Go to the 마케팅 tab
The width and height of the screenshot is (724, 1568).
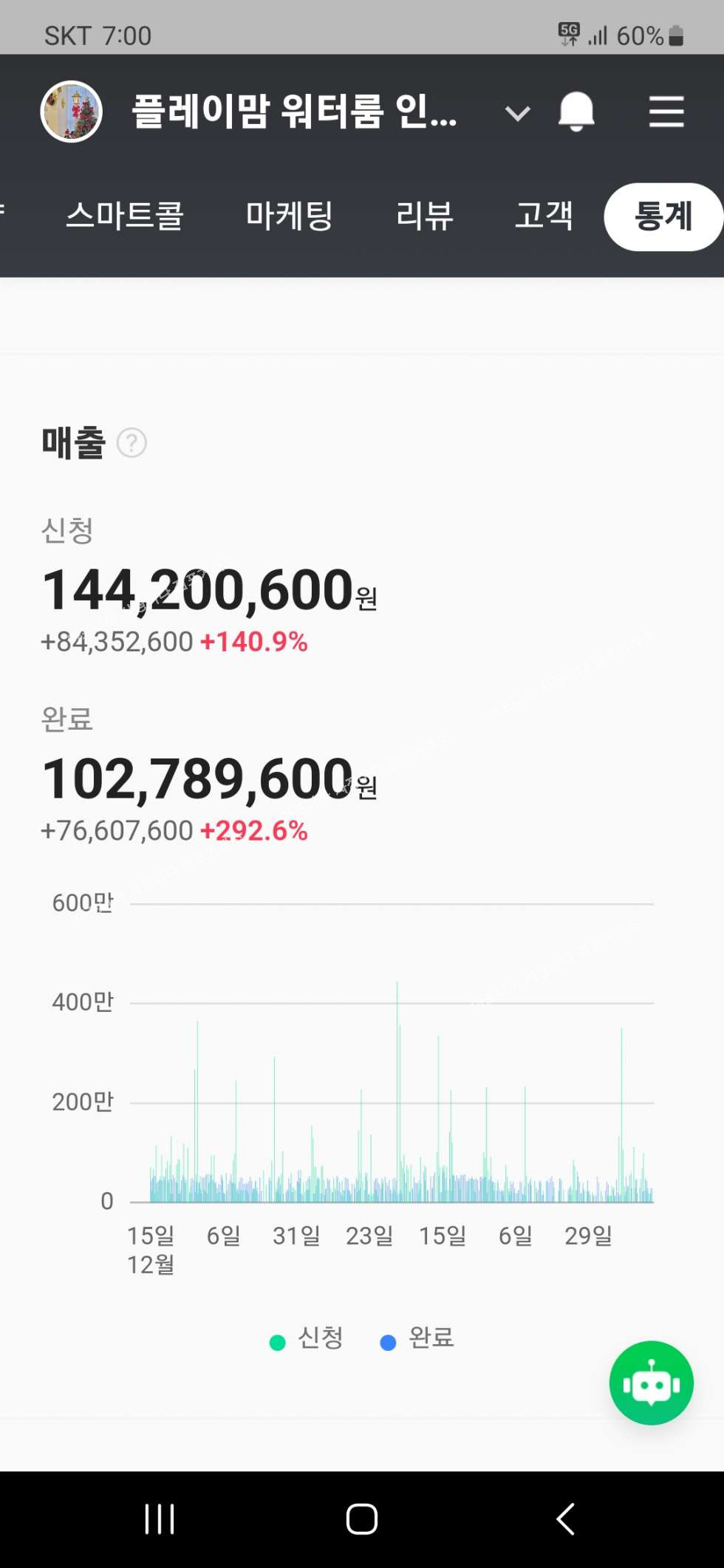[290, 216]
